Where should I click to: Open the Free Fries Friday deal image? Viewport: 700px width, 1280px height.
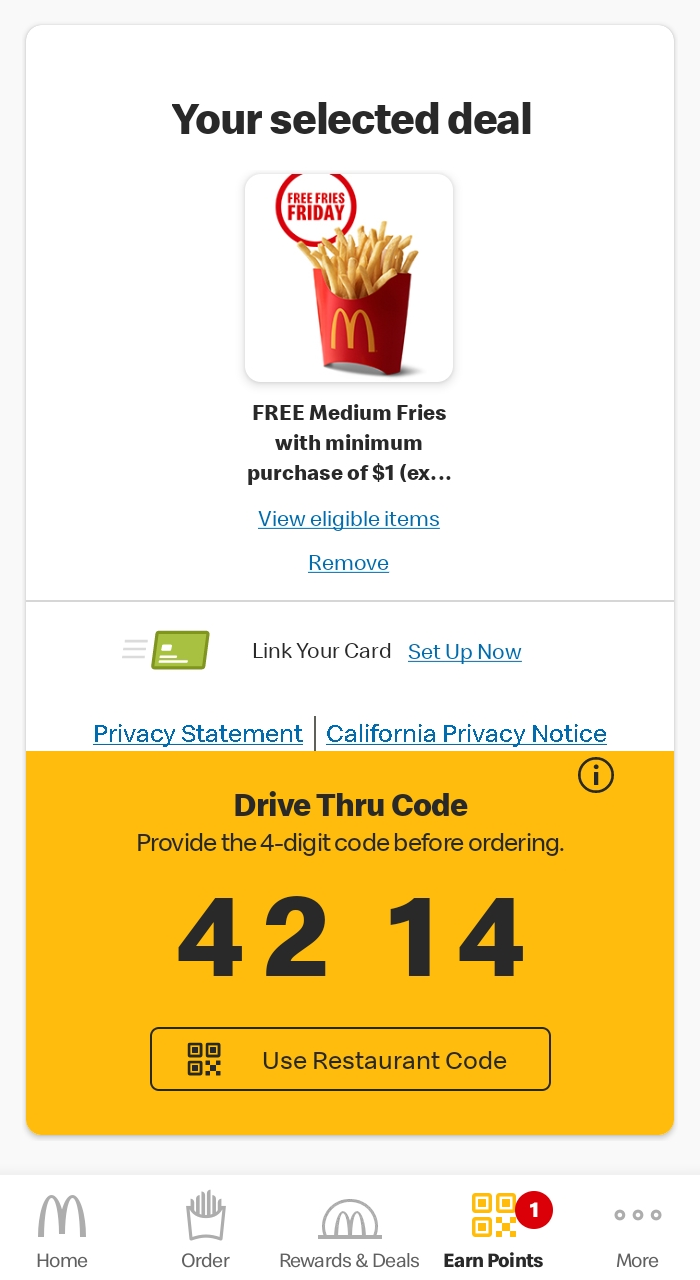pyautogui.click(x=349, y=278)
